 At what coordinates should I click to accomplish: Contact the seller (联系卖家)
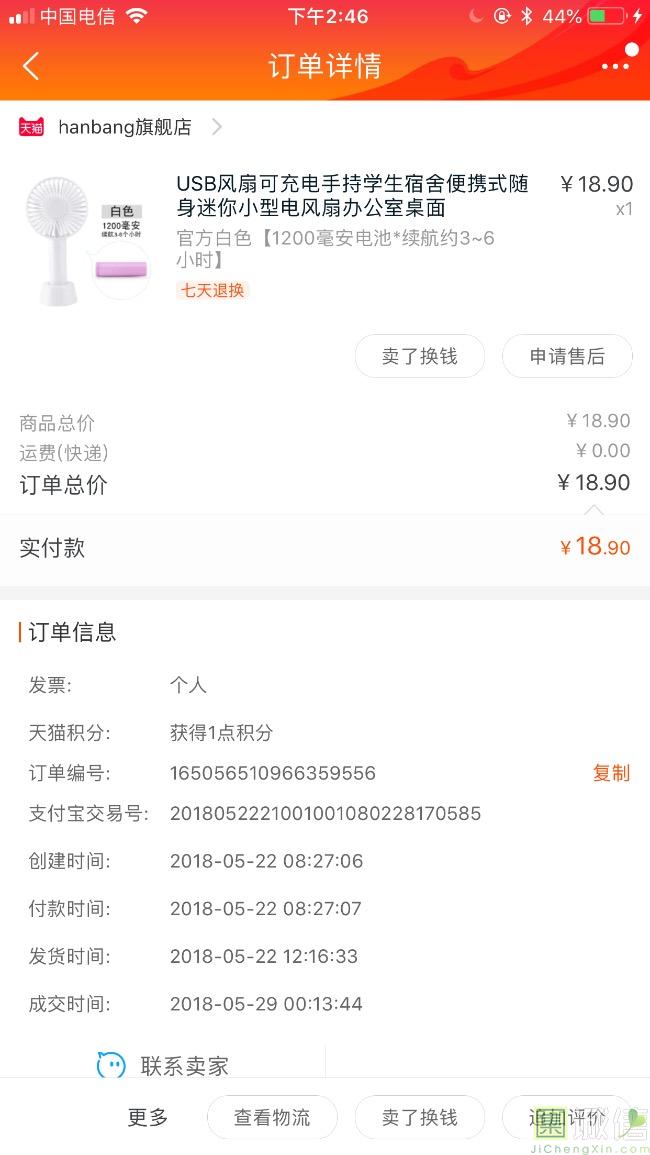pos(163,1065)
